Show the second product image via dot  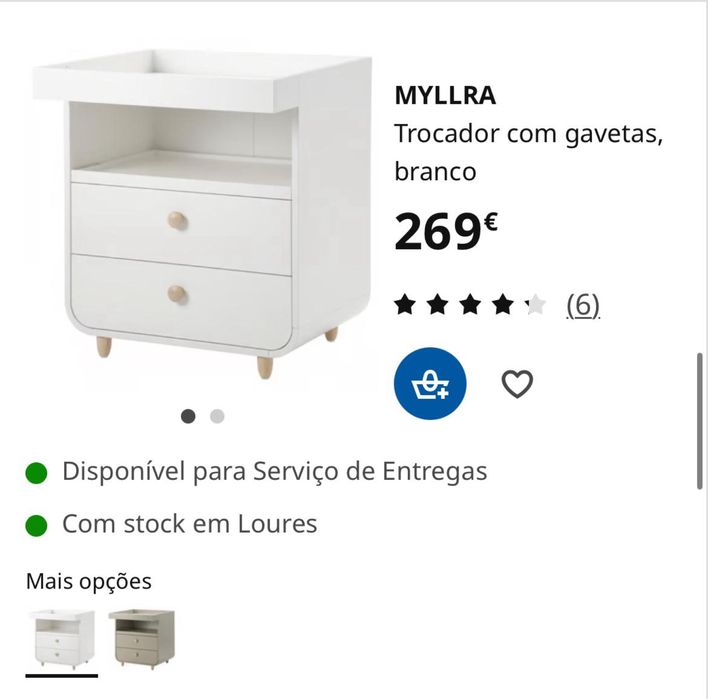tap(217, 417)
